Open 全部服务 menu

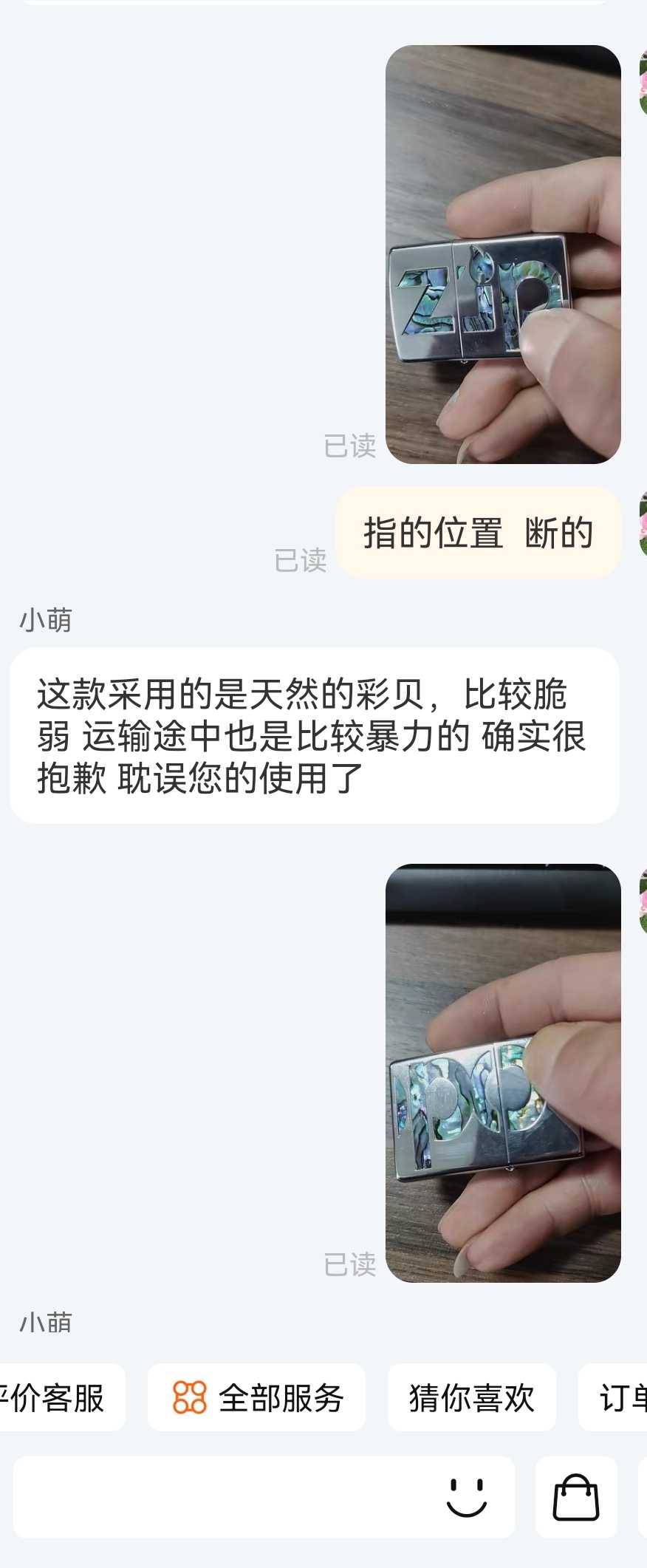256,1398
